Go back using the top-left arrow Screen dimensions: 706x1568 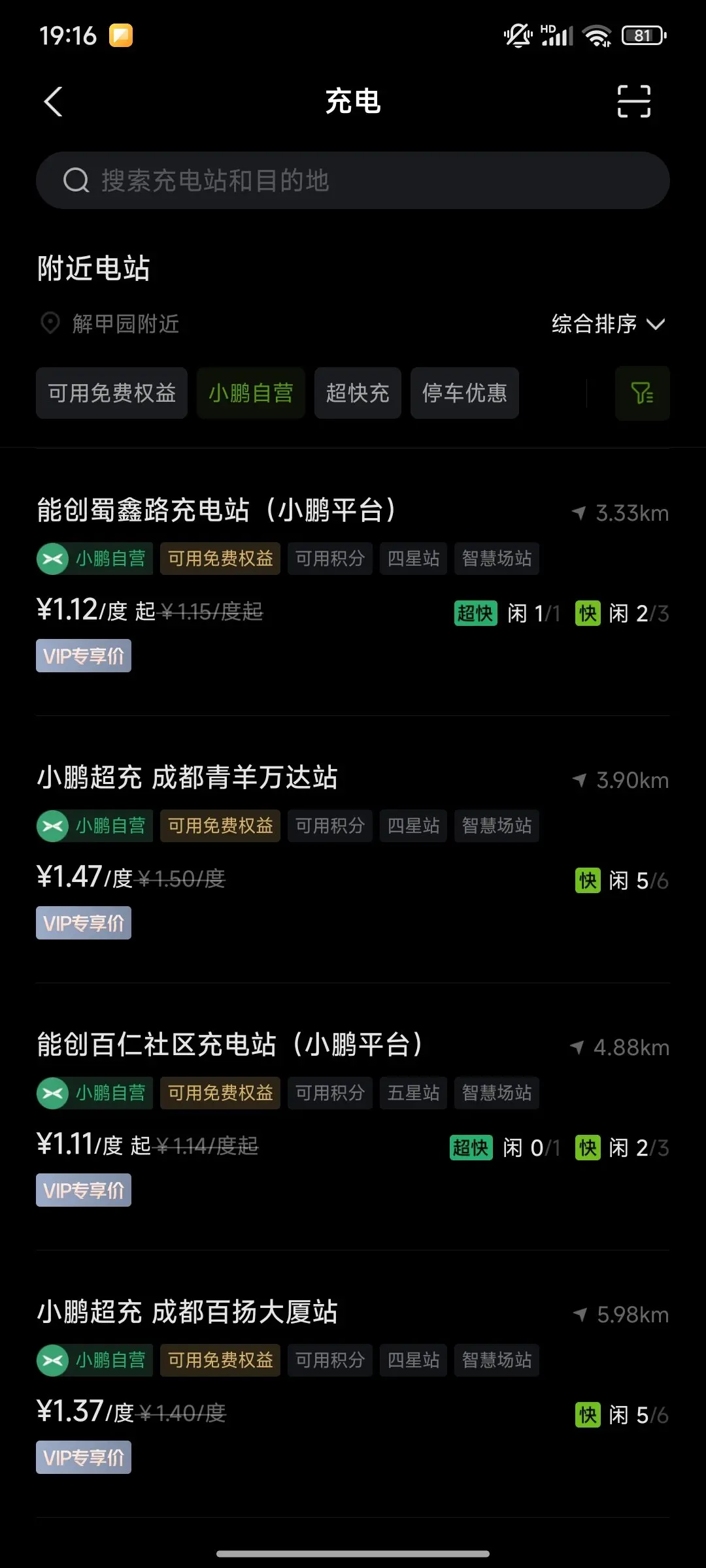53,102
